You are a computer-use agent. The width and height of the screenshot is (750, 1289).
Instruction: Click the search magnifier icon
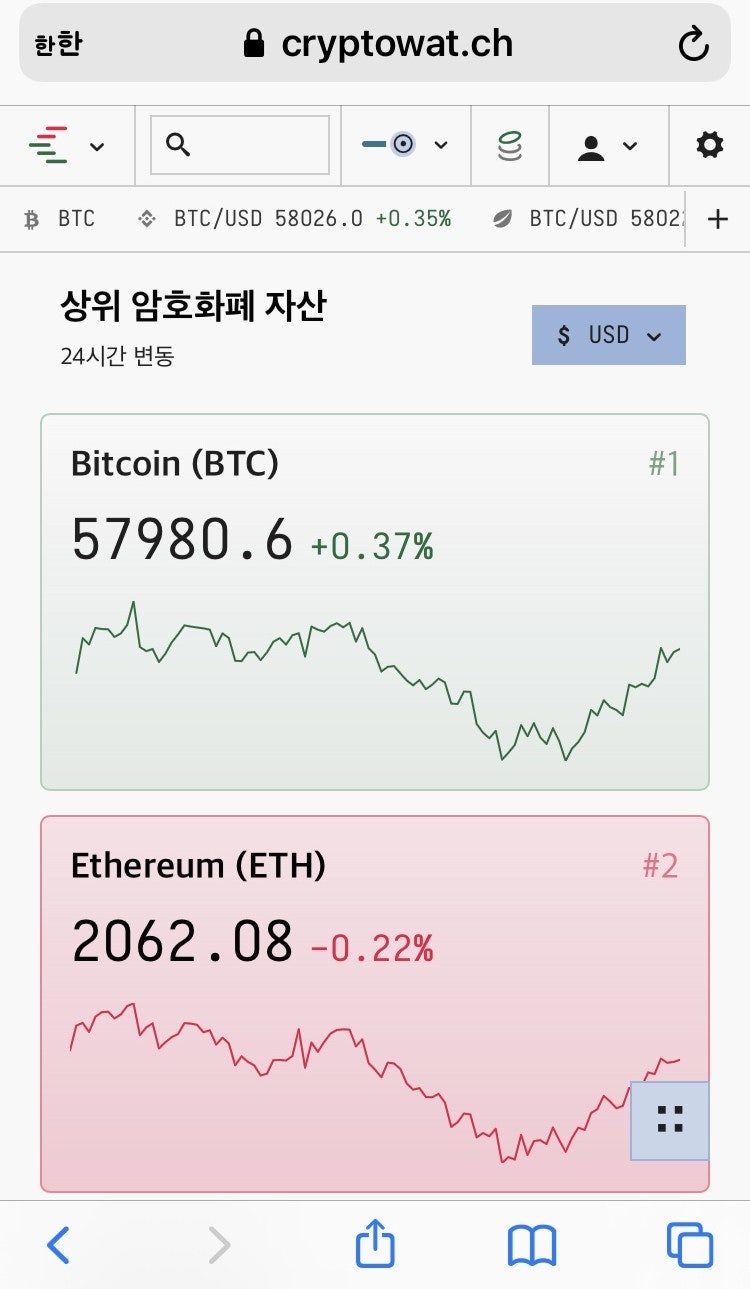pyautogui.click(x=178, y=144)
